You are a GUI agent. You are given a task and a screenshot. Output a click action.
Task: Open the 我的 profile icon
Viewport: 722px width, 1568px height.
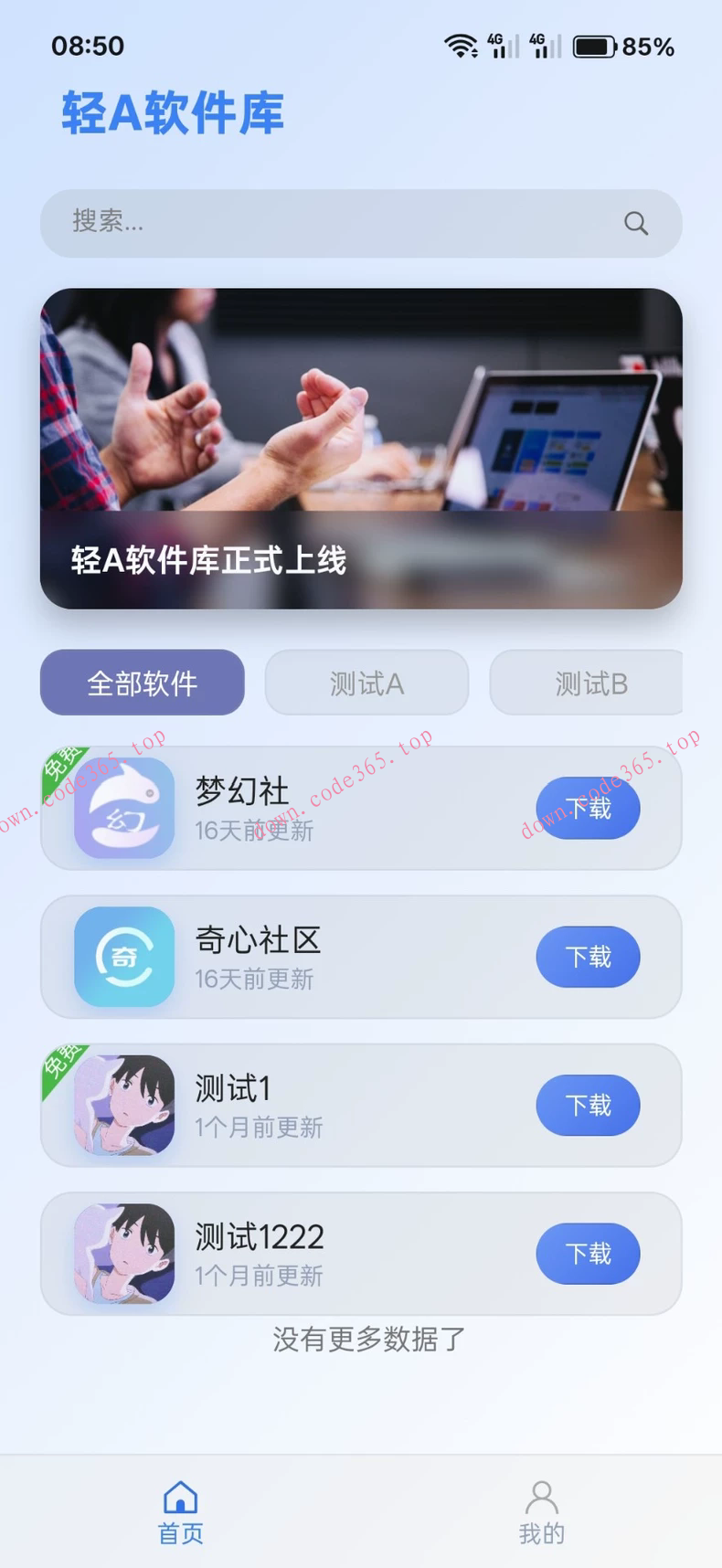tap(541, 1495)
